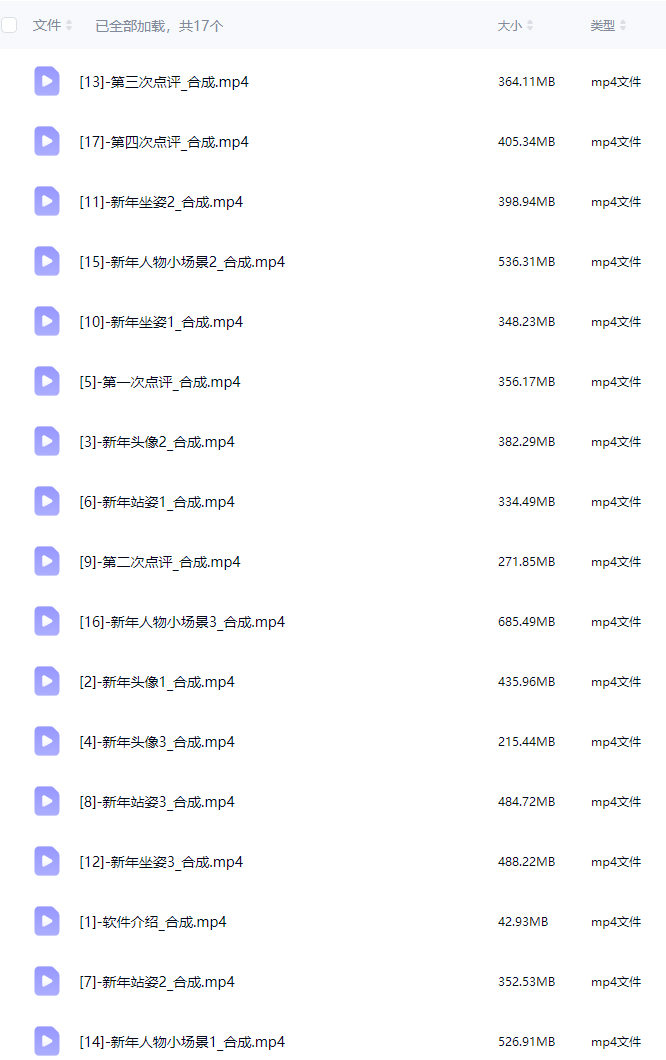
Task: Open [1]-软件介绍_合成.mp4
Action: pos(153,922)
